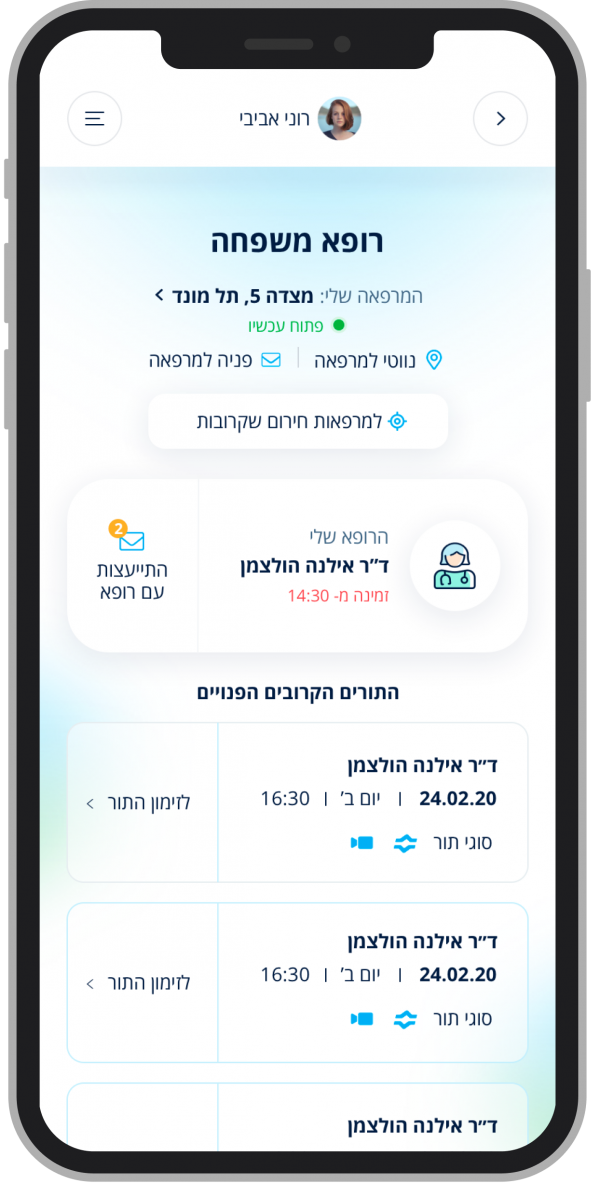The image size is (600, 1184).
Task: Open the hamburger menu
Action: [95, 119]
